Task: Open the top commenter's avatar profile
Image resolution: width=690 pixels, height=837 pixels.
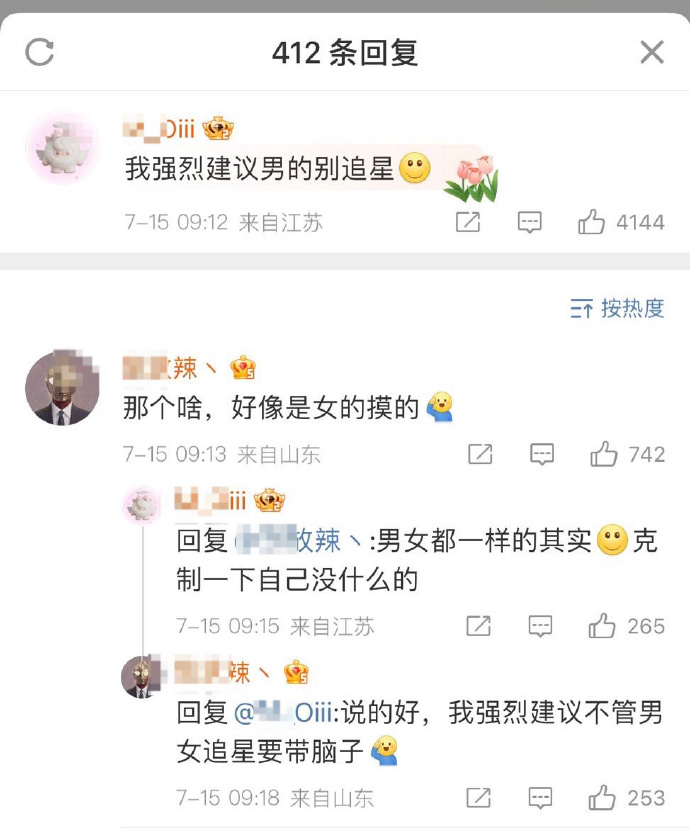Action: [61, 147]
